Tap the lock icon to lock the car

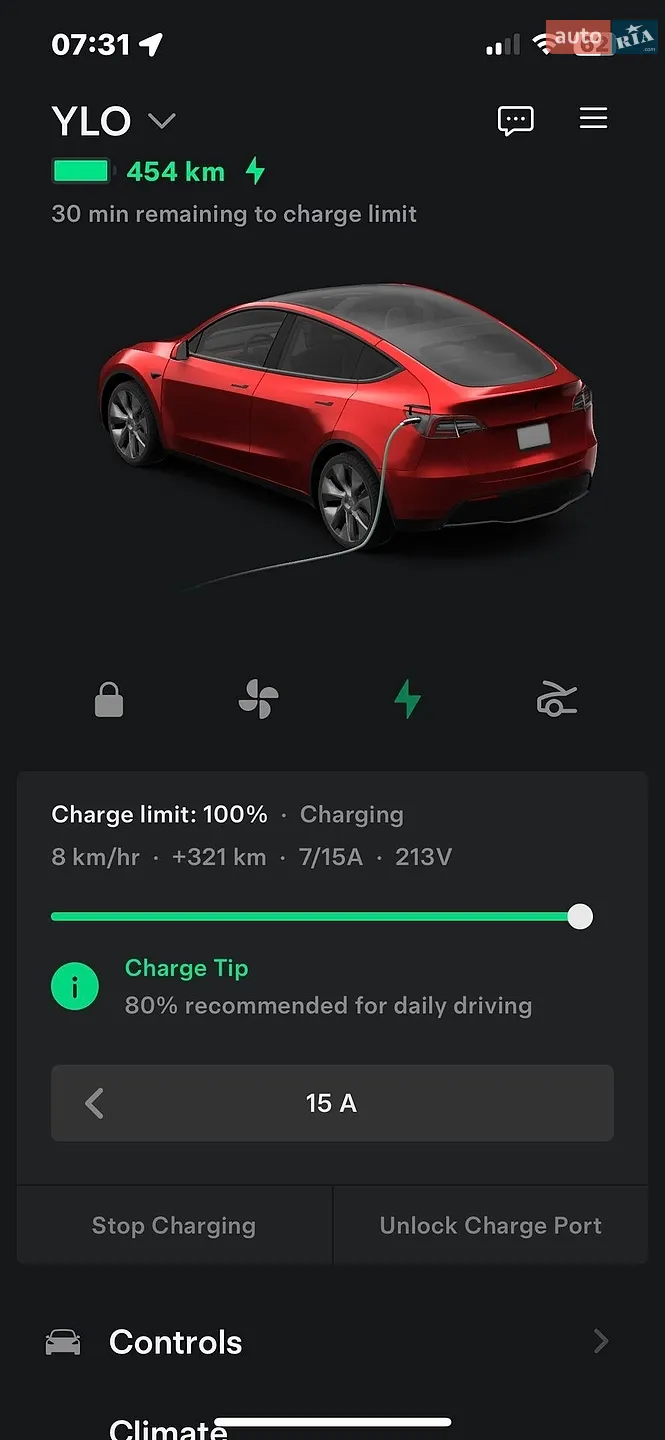pyautogui.click(x=109, y=700)
